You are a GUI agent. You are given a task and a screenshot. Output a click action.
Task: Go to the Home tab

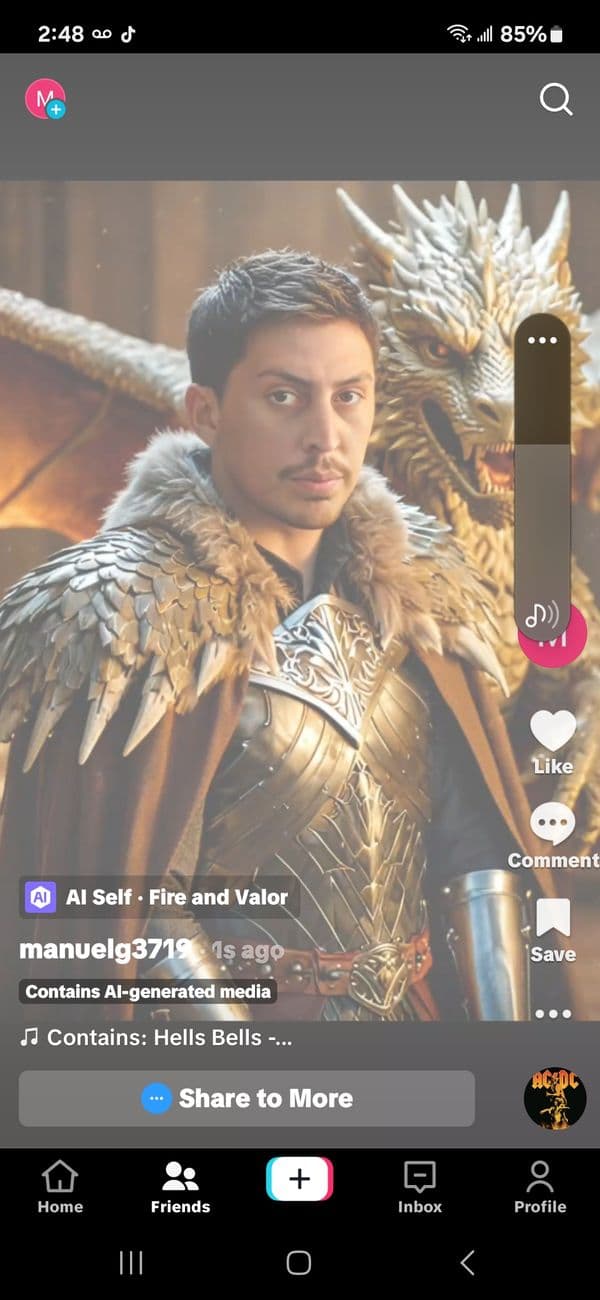pos(60,1186)
